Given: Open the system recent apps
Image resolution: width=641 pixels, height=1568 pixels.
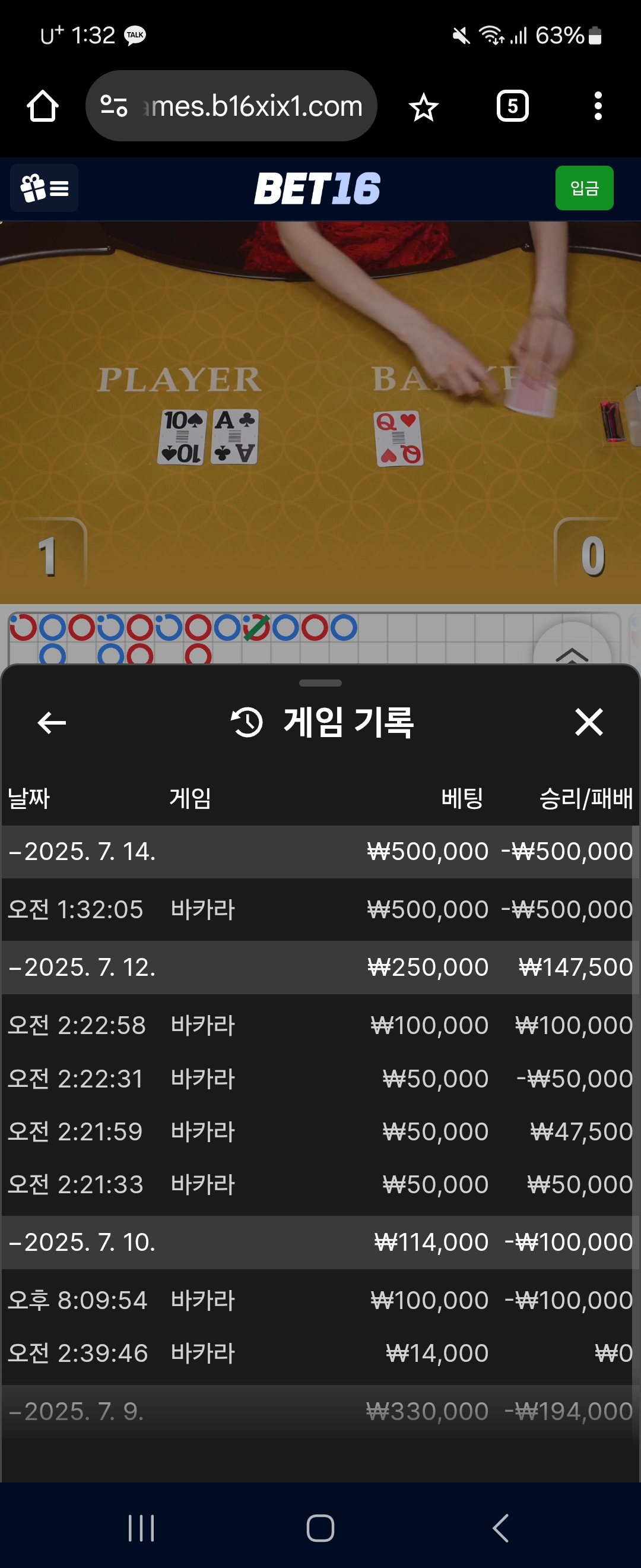Looking at the screenshot, I should coord(141,1528).
